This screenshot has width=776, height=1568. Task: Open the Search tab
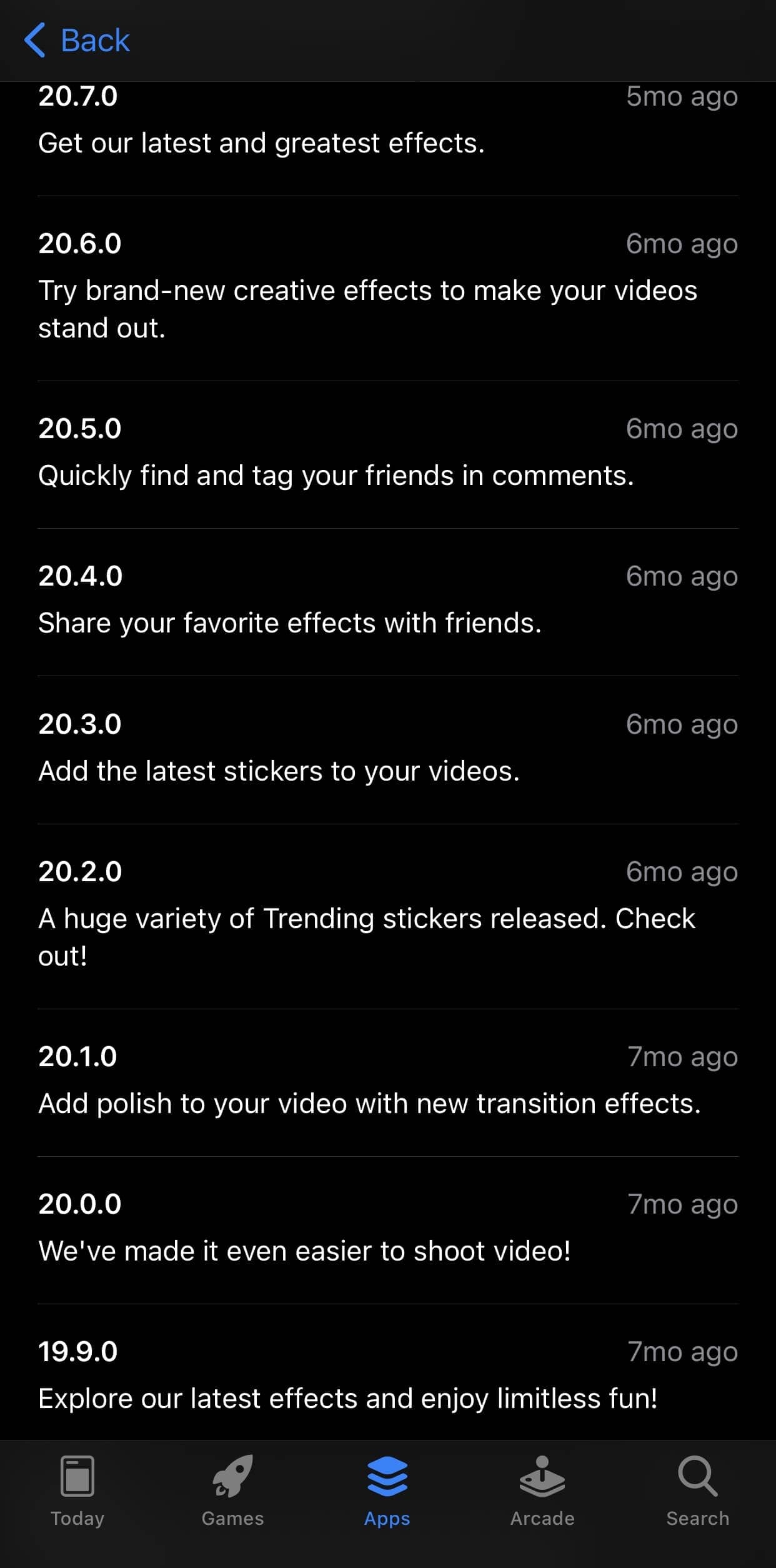coord(697,1491)
